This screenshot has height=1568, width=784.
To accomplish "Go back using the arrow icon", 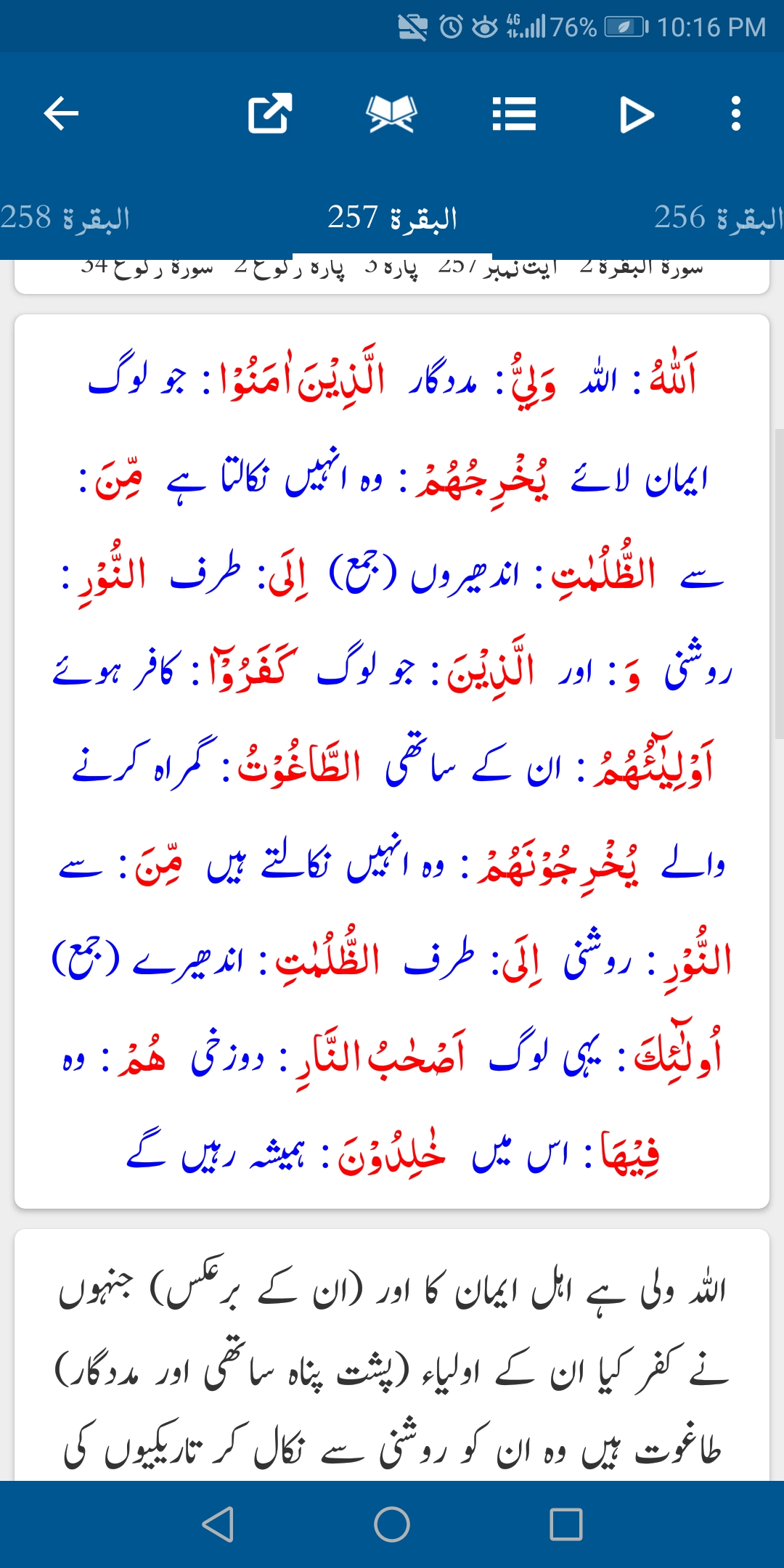I will tap(61, 114).
